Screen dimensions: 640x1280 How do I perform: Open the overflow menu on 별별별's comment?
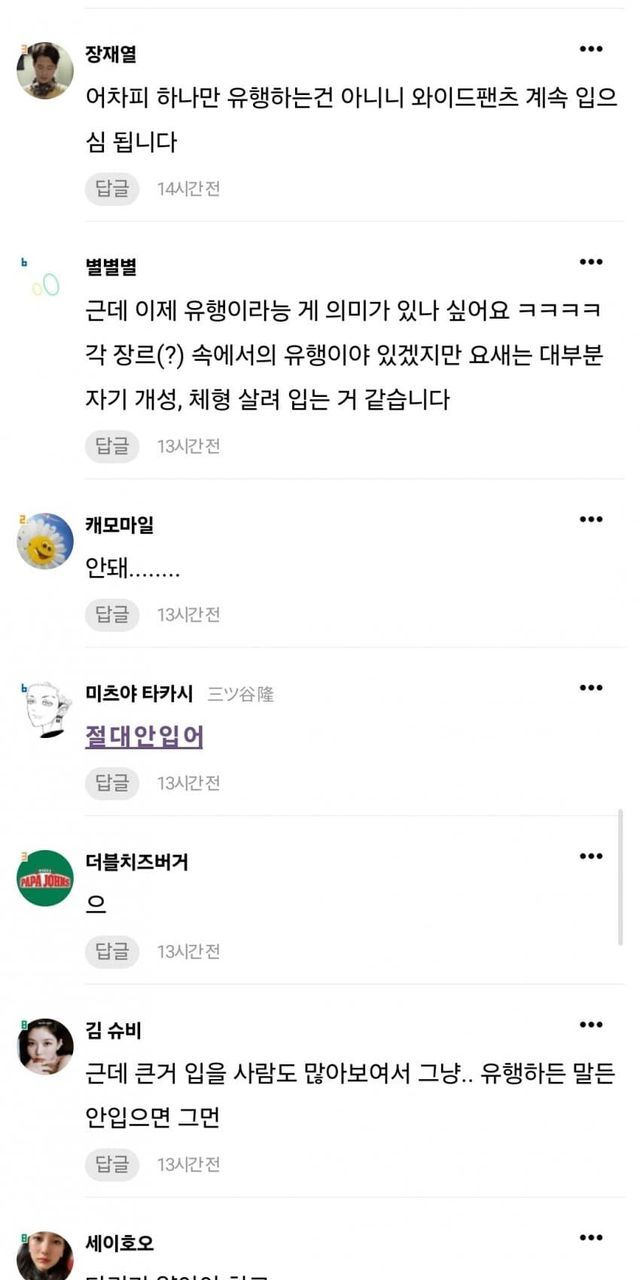point(591,262)
